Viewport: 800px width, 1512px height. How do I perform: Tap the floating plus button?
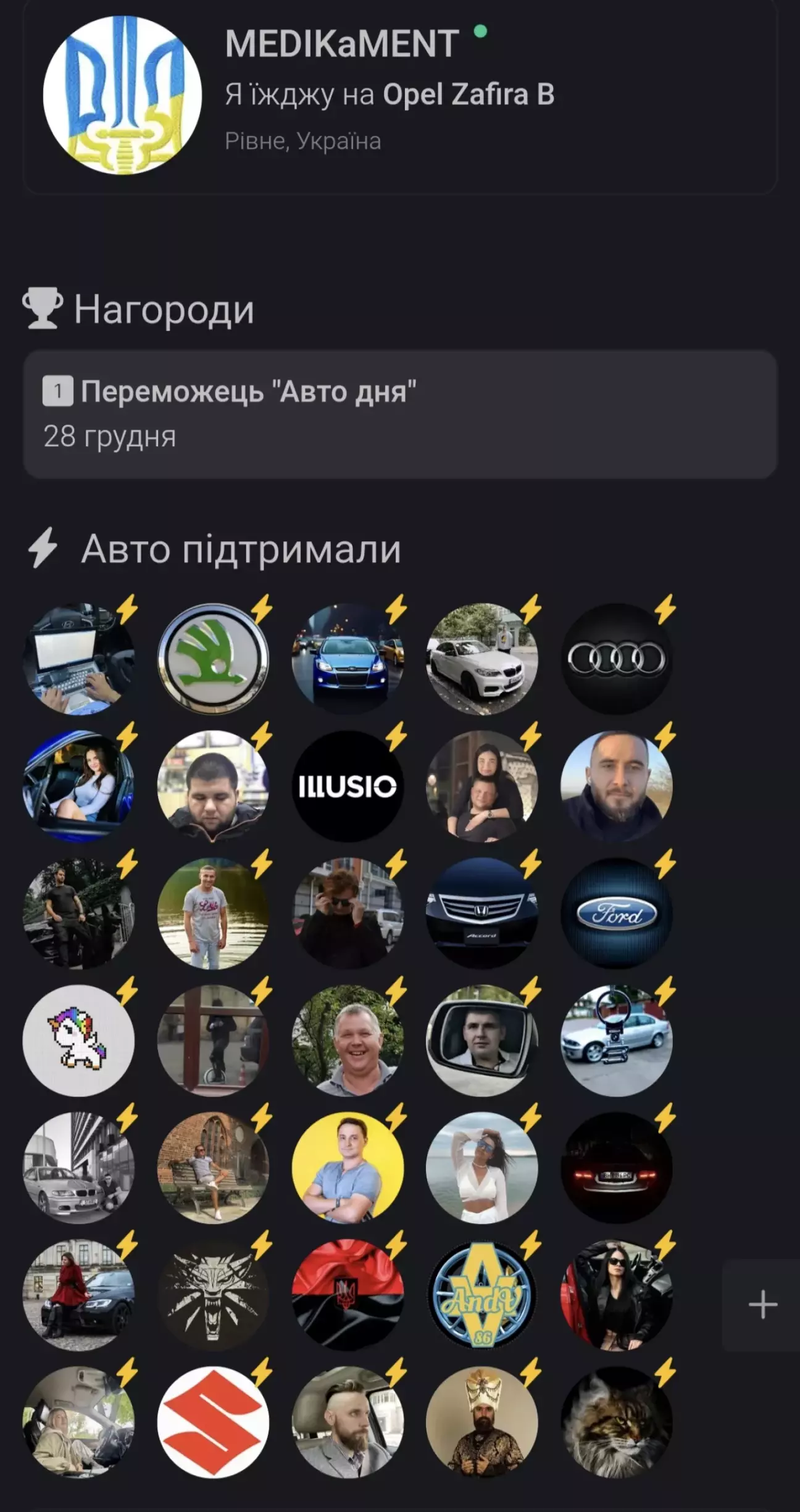pyautogui.click(x=762, y=1305)
